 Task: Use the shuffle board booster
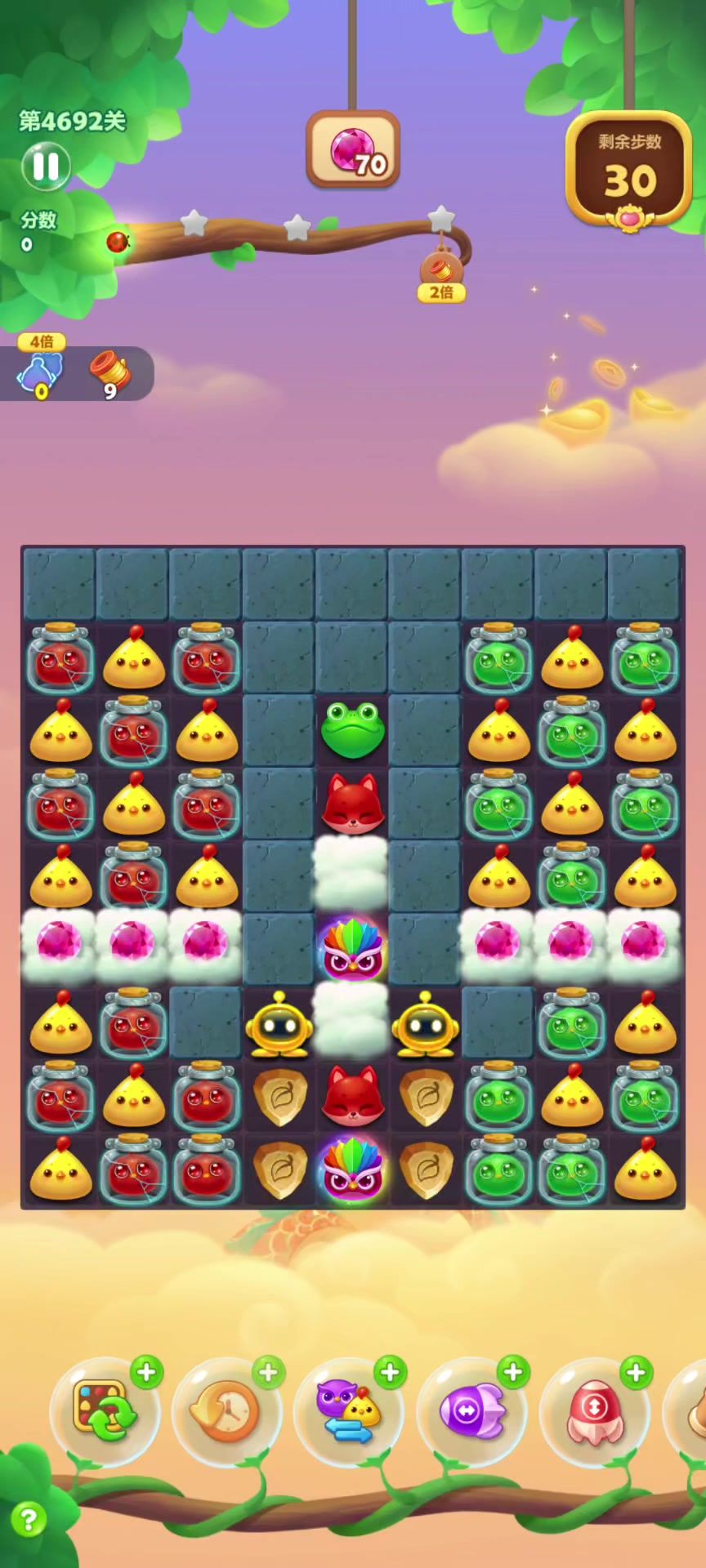[105, 1411]
